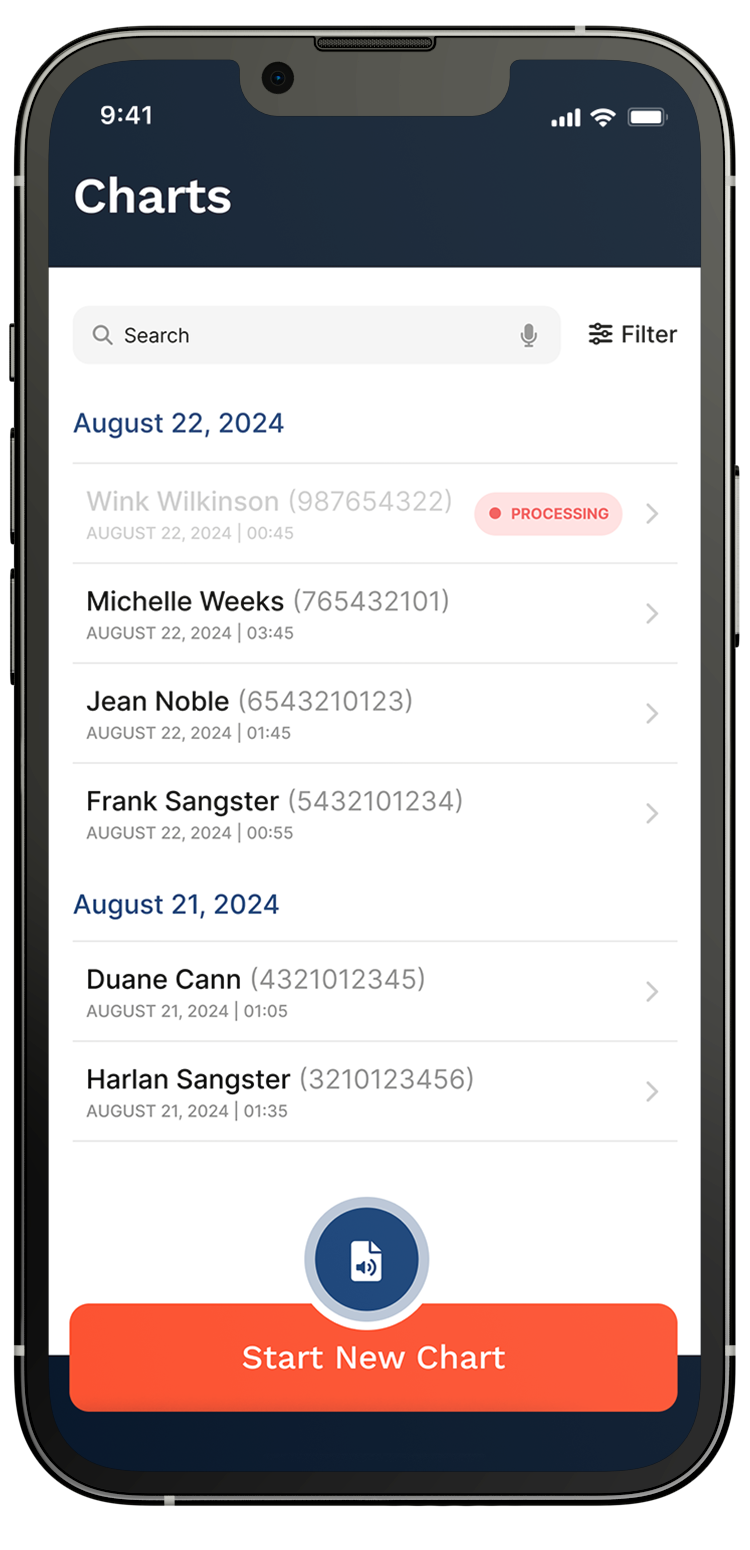Tap the Search field
This screenshot has height=1550, width=750.
point(300,335)
